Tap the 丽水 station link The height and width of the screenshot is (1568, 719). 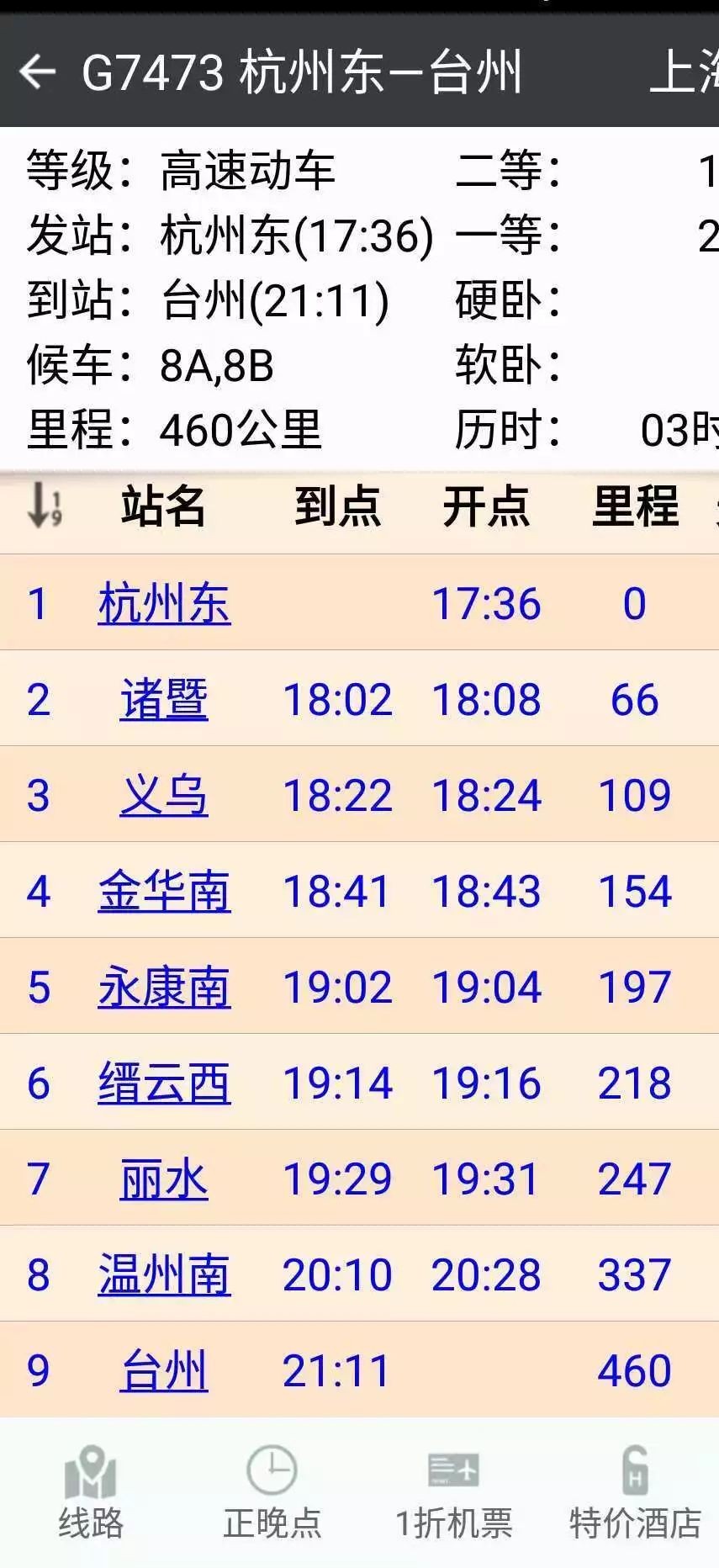tap(164, 1179)
